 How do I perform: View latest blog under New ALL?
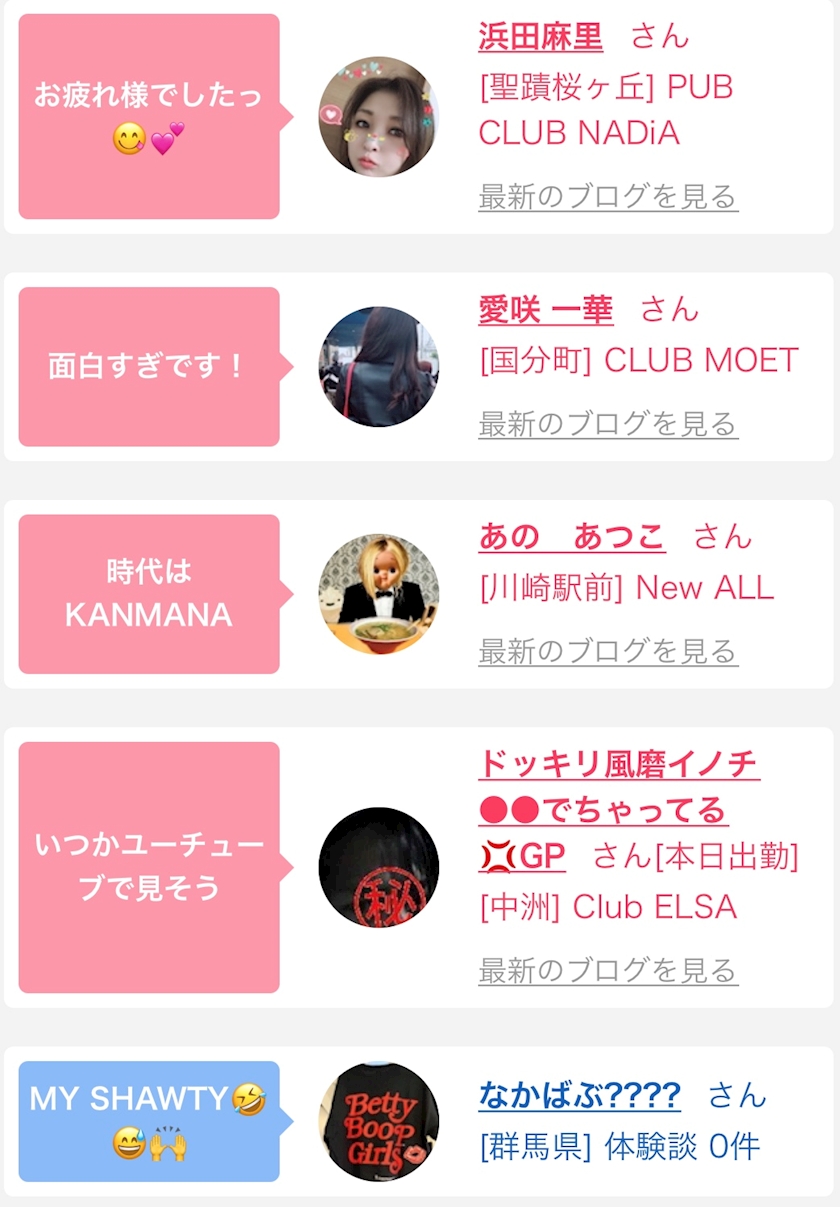tap(608, 651)
